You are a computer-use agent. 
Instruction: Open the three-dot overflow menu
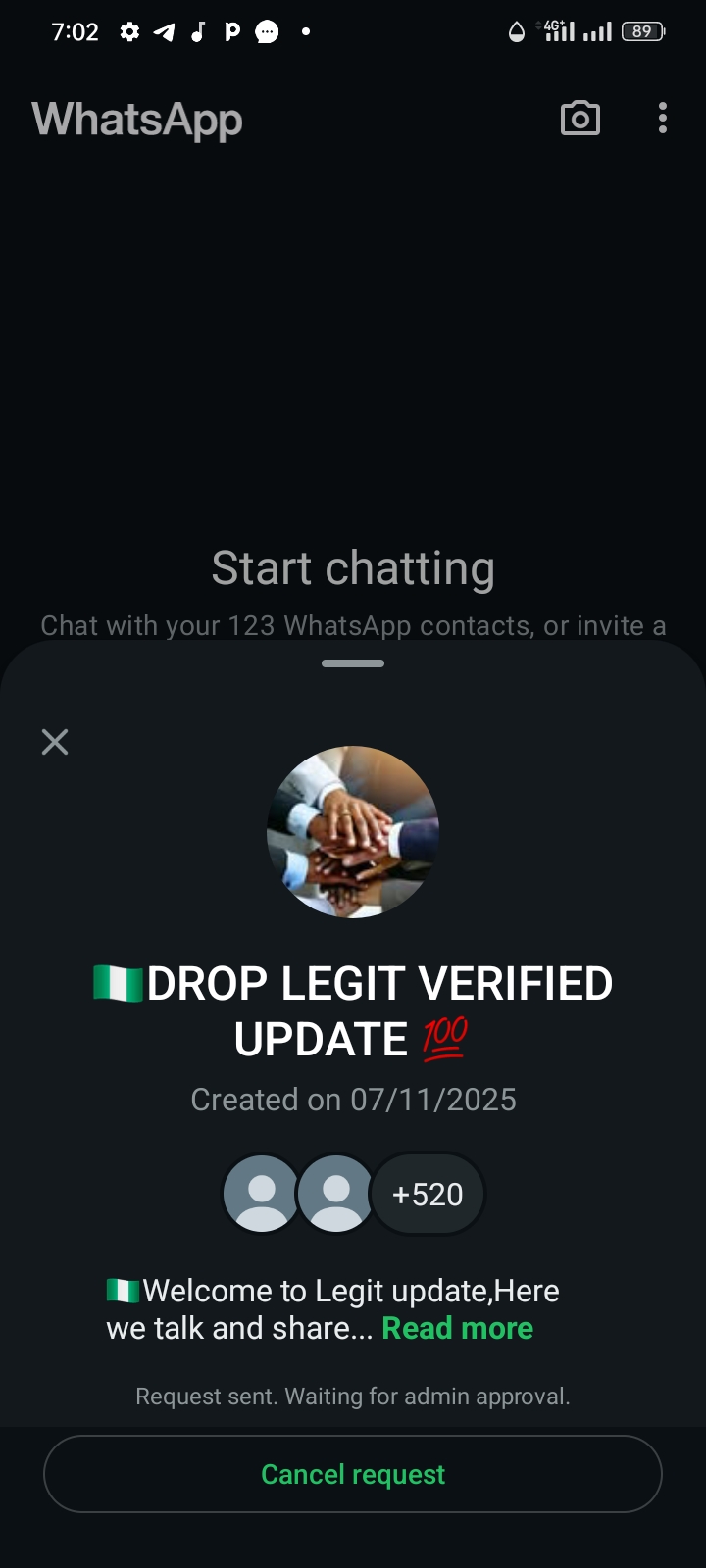[x=663, y=119]
